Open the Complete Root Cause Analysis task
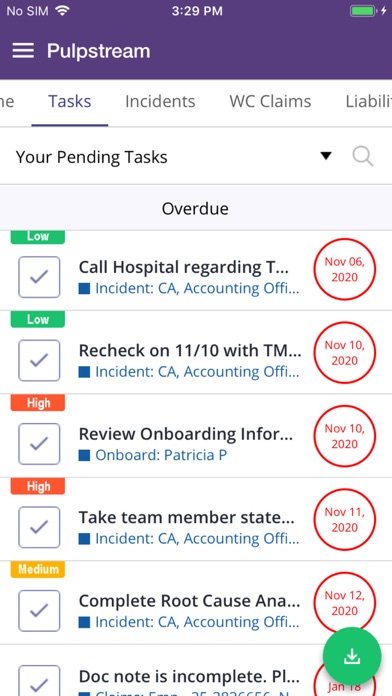 [x=190, y=601]
